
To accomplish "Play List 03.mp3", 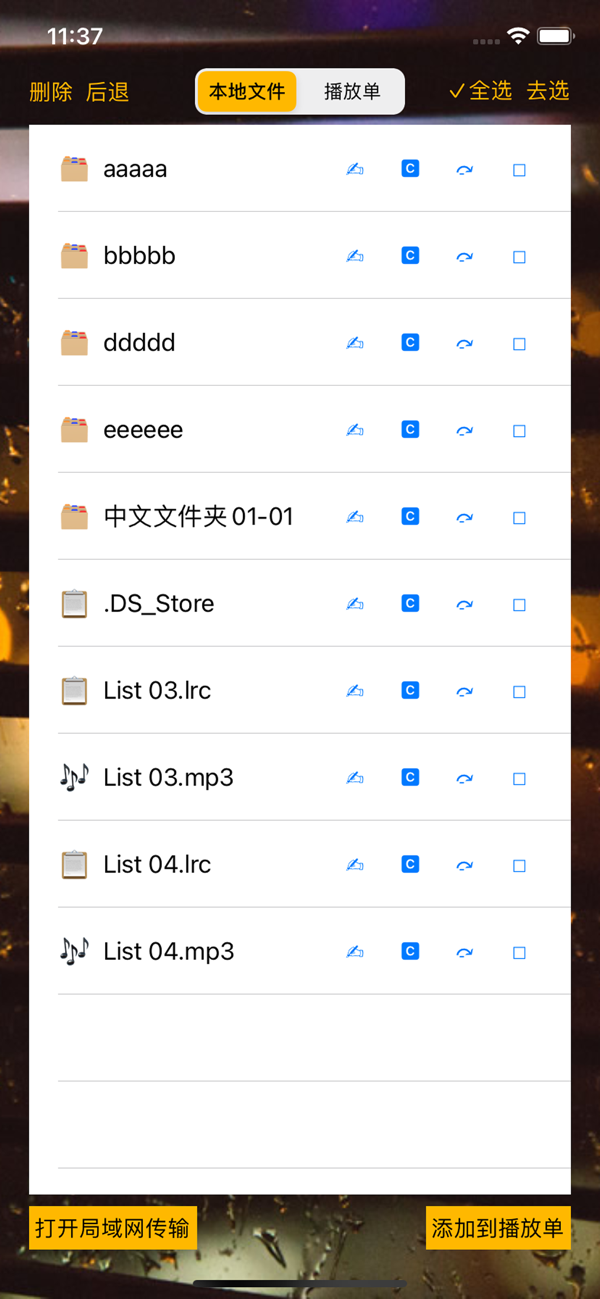I will [168, 778].
